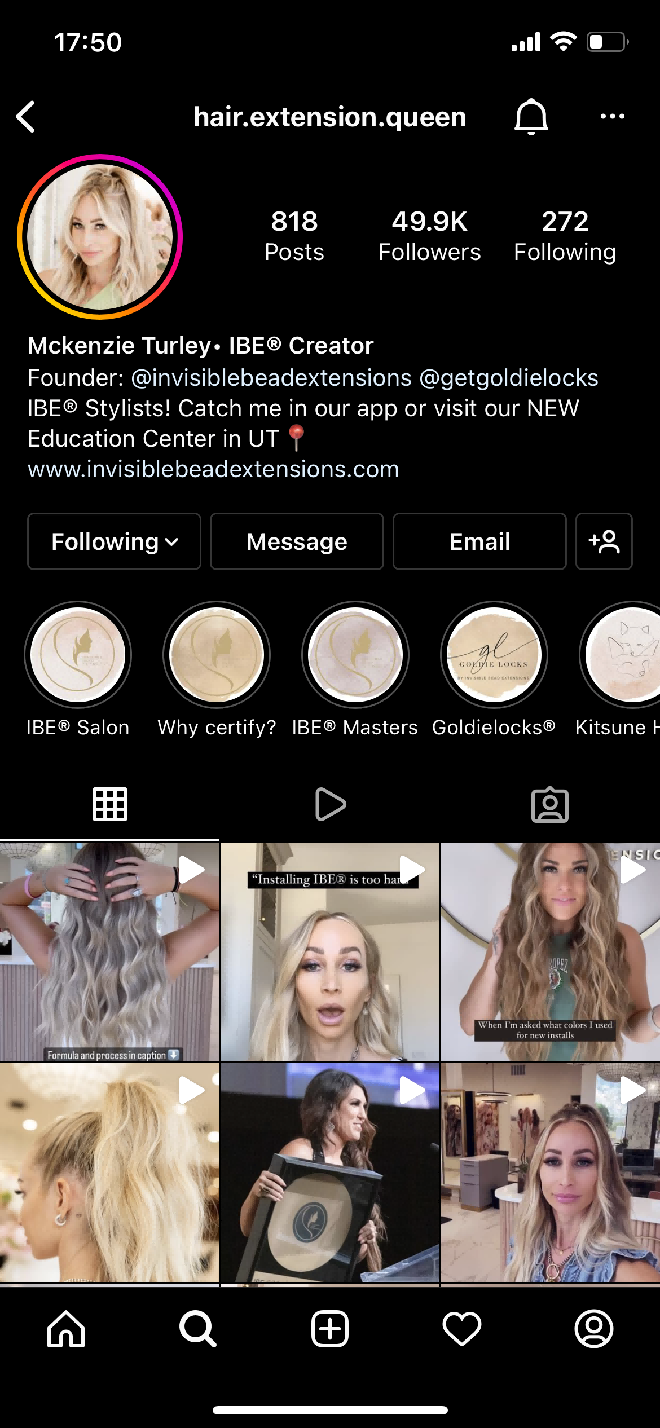The height and width of the screenshot is (1428, 660).
Task: Open the Goldielocks® highlight
Action: coord(494,655)
